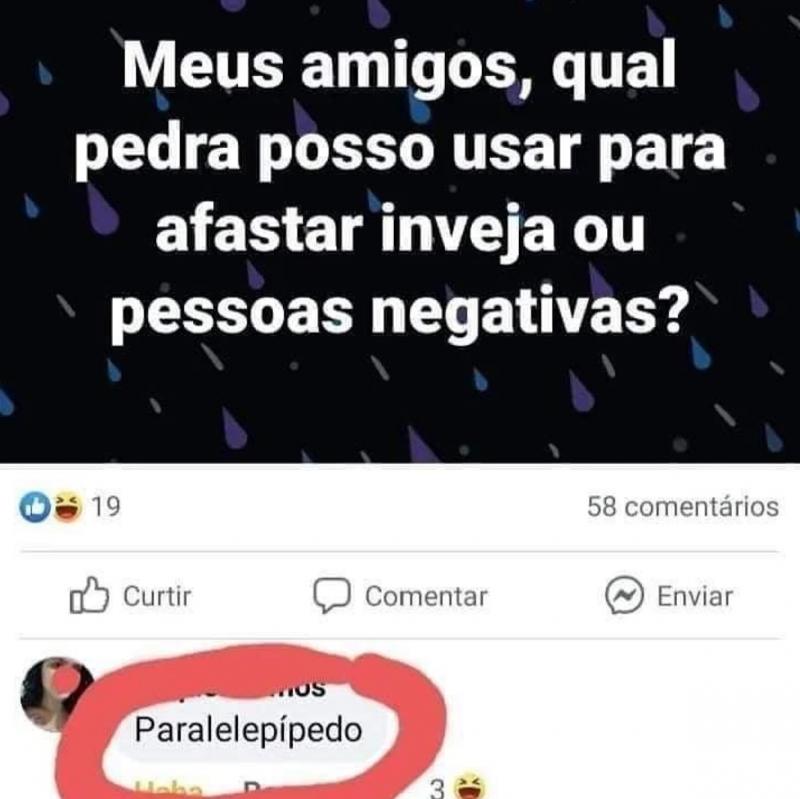Screen dimensions: 800x799
Task: Tap Comentar to write a comment
Action: coord(403,597)
